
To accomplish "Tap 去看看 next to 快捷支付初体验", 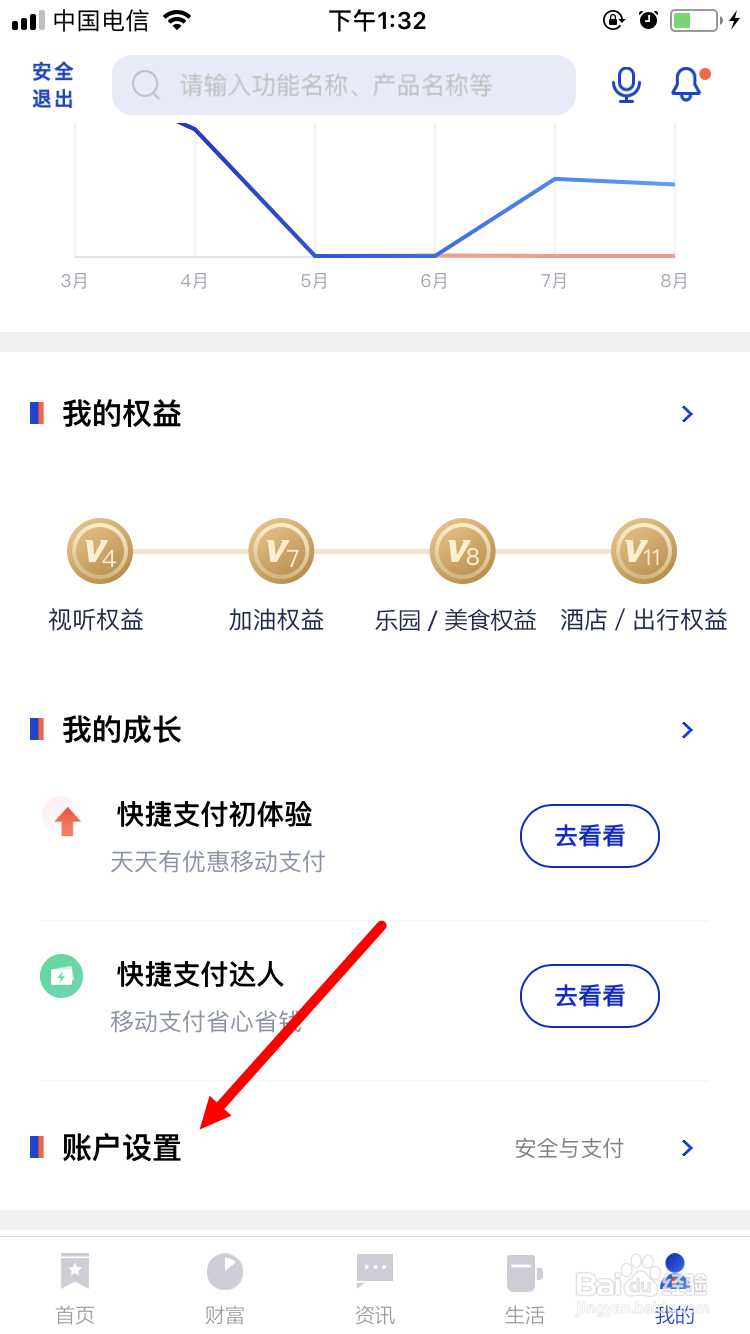I will tap(590, 836).
